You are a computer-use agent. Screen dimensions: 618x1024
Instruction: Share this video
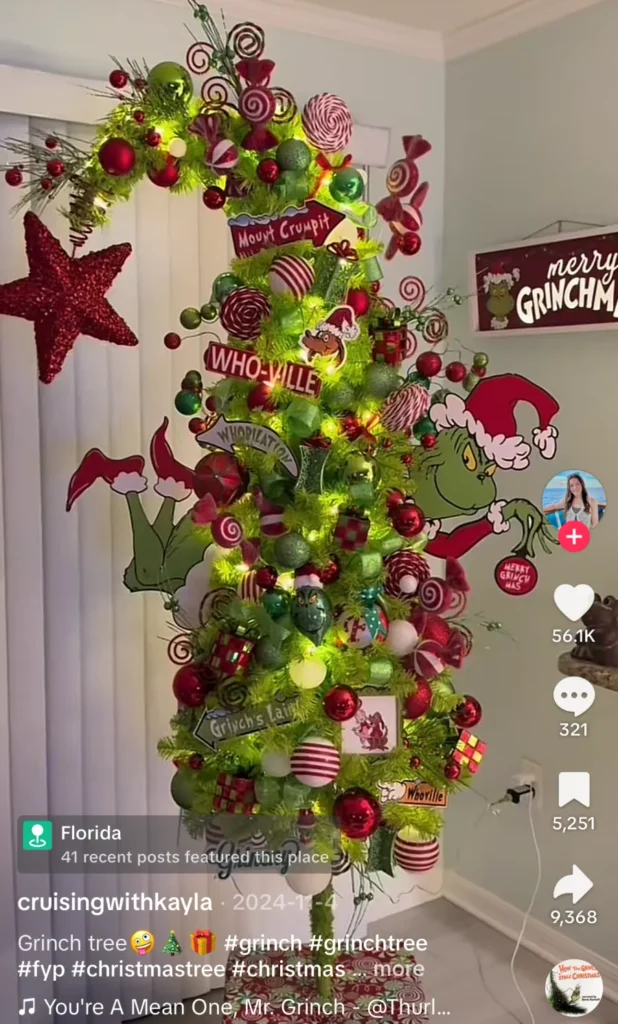(573, 884)
